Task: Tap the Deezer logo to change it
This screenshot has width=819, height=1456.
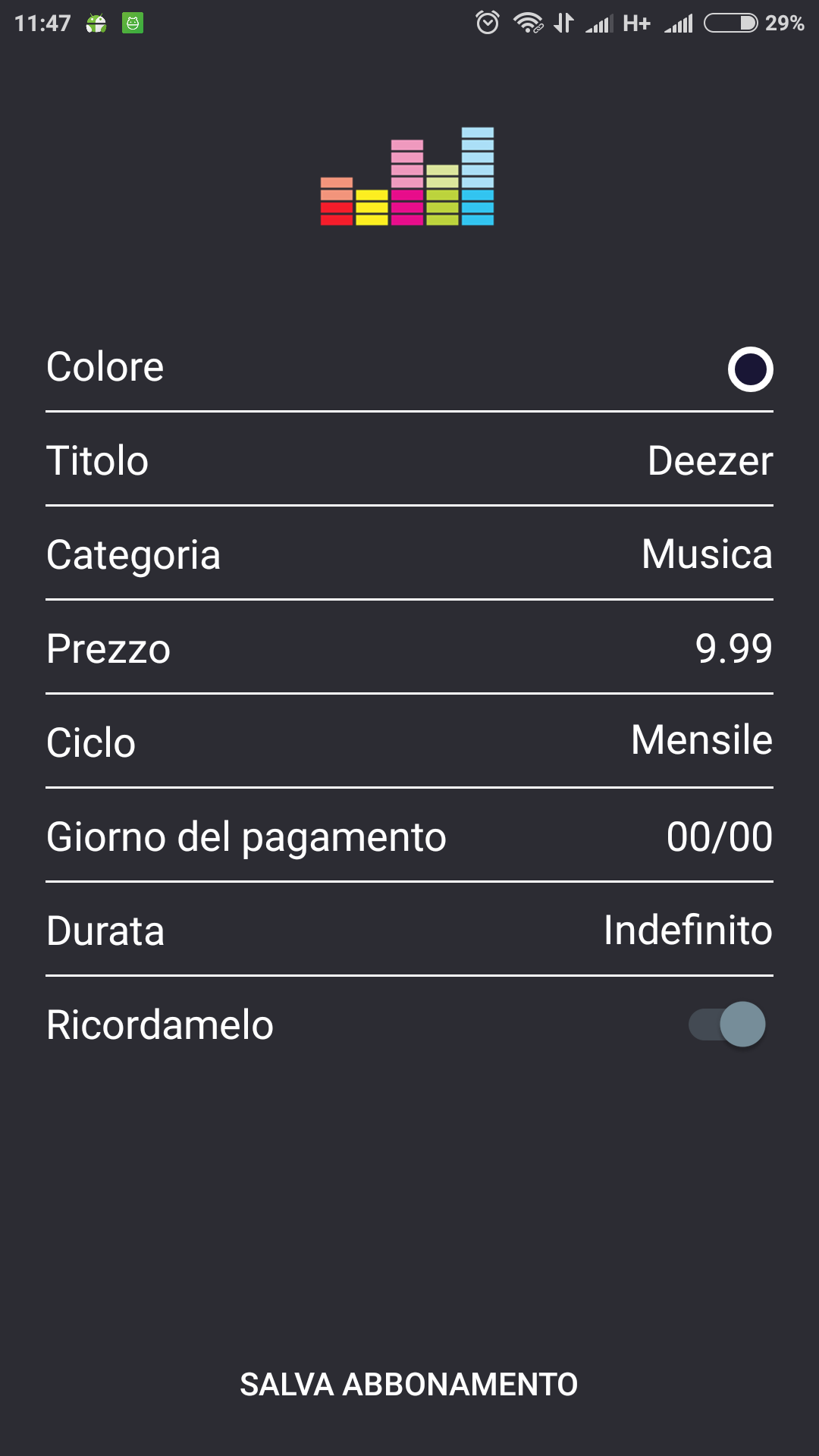Action: pos(407,177)
